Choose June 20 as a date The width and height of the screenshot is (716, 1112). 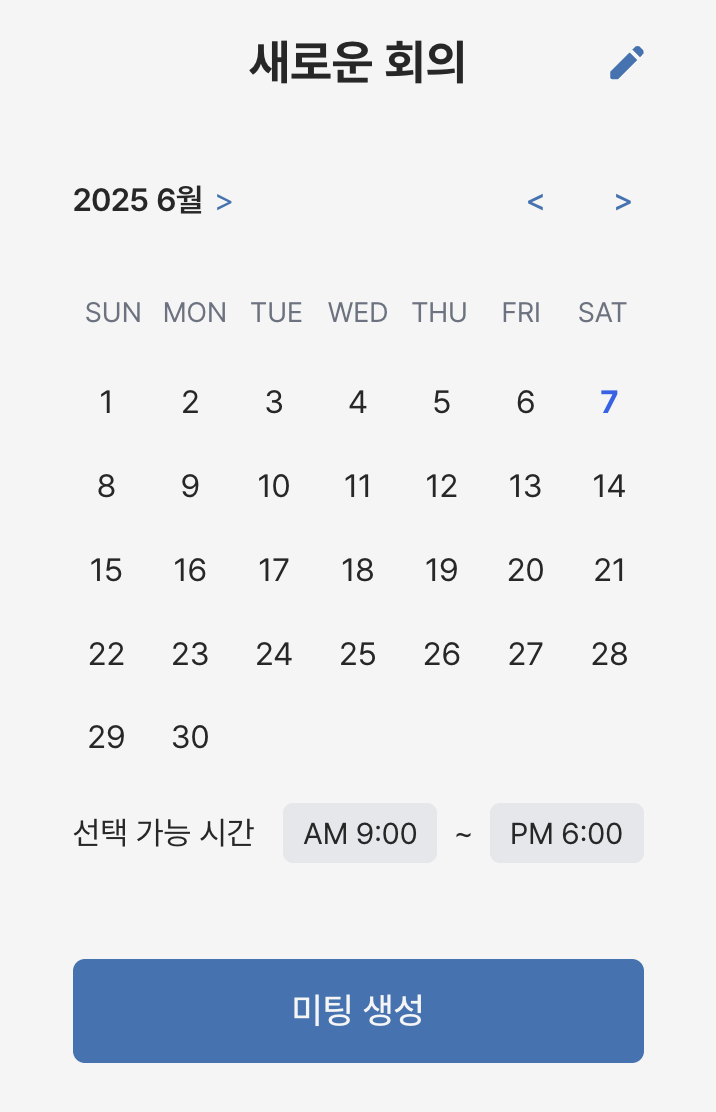525,570
